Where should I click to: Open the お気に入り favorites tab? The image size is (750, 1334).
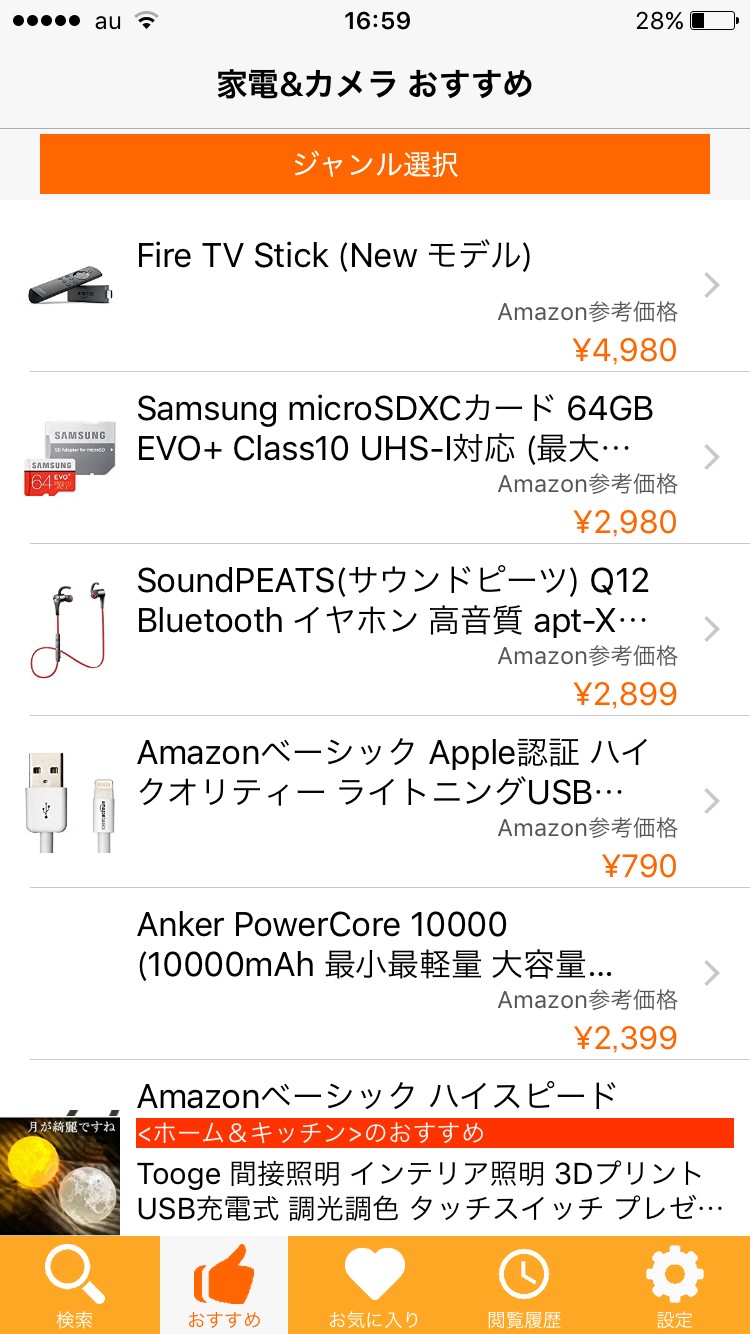coord(374,1286)
